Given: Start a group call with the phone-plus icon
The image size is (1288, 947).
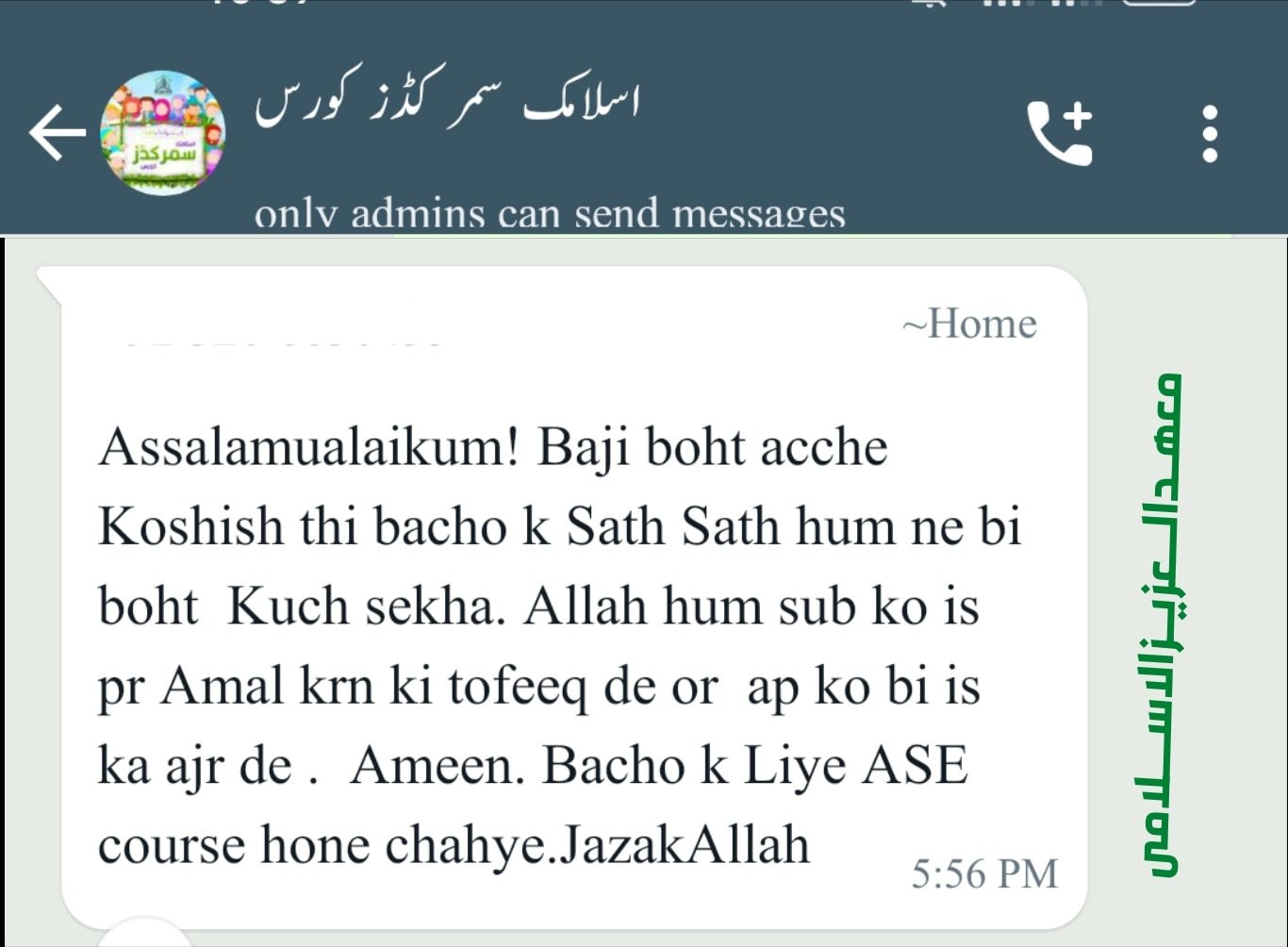Looking at the screenshot, I should [1059, 132].
